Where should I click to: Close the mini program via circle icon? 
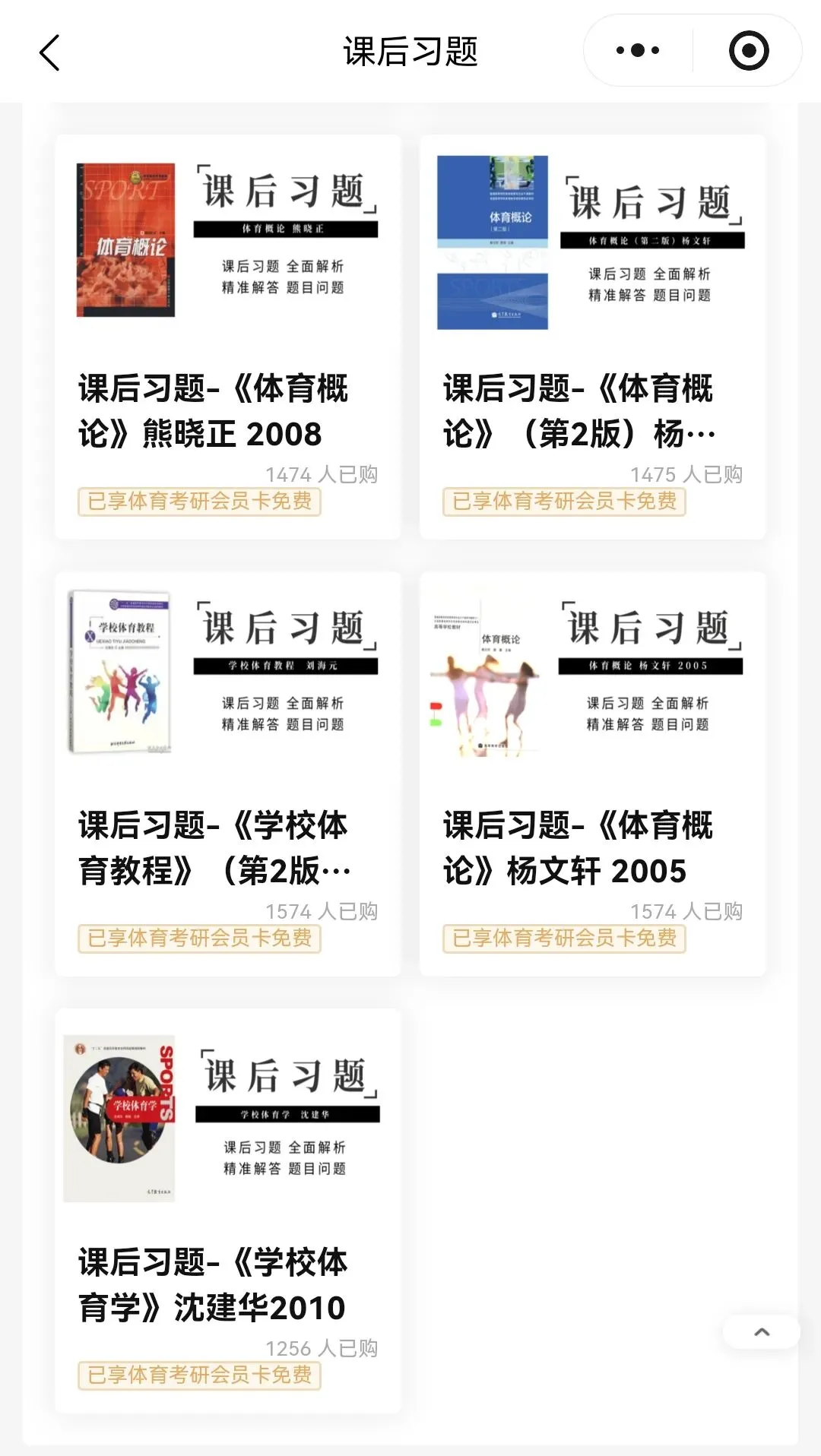pos(749,51)
